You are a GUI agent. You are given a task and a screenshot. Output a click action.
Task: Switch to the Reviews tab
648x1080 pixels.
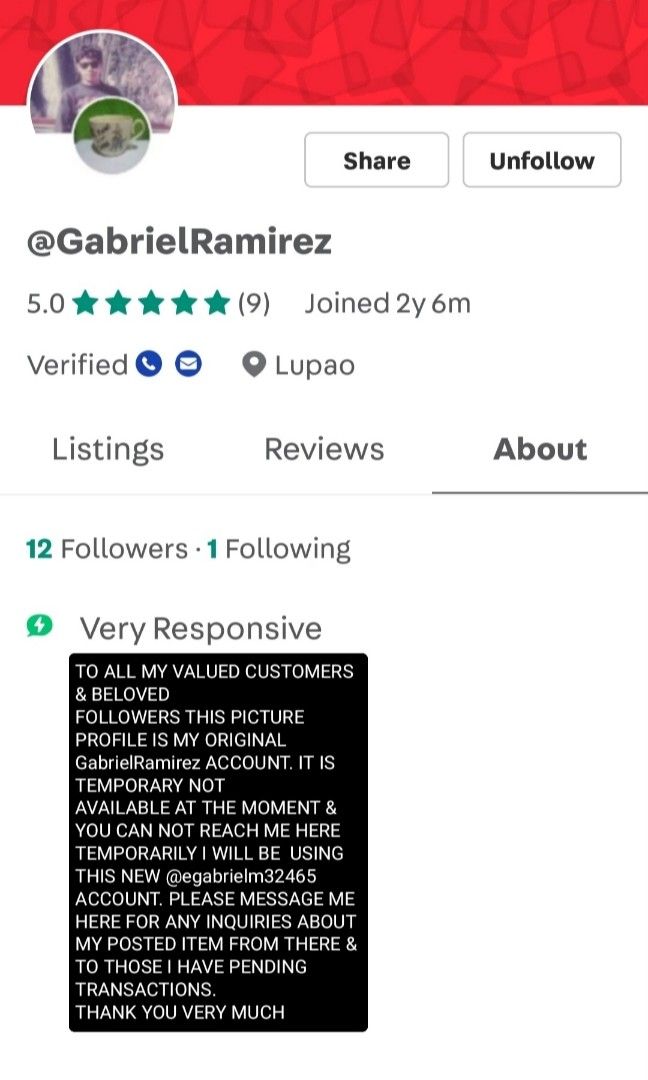[324, 449]
